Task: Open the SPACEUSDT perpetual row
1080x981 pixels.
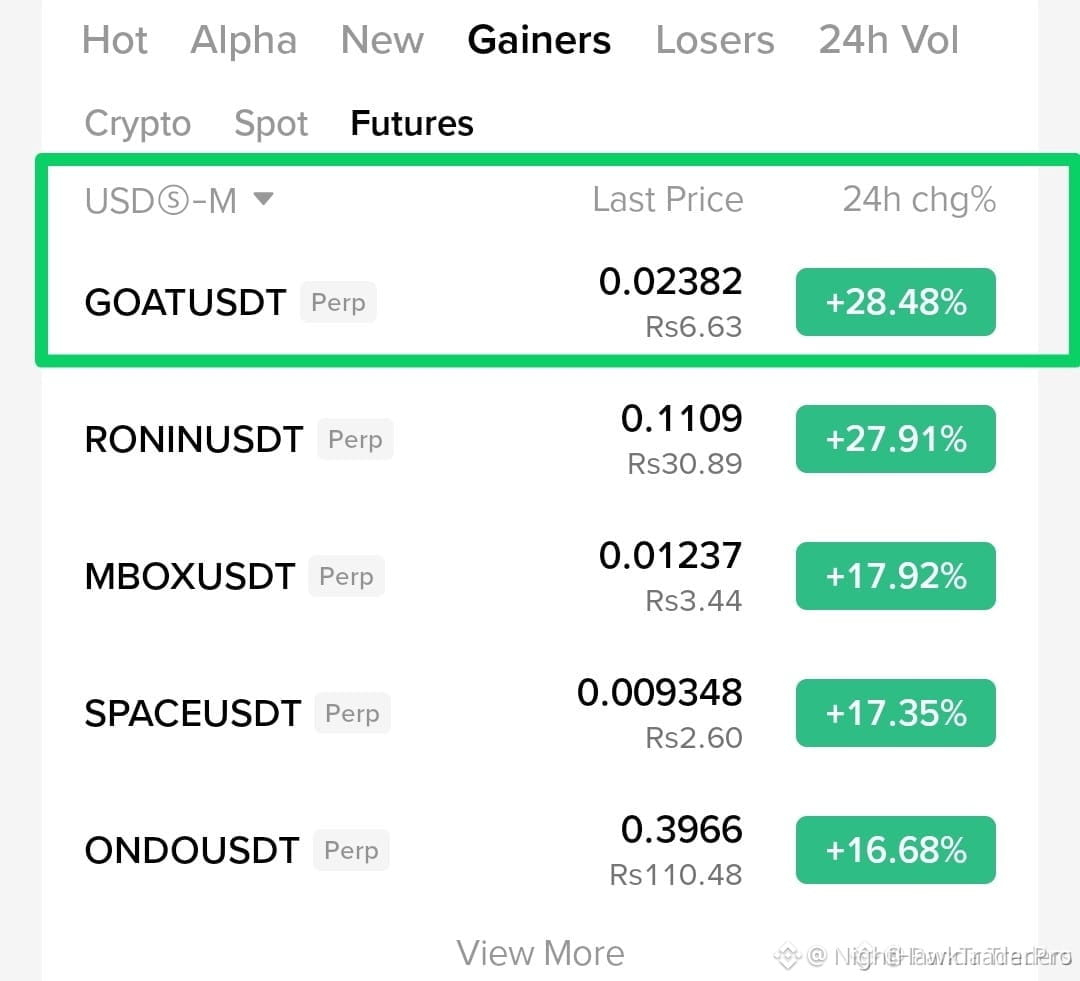Action: tap(540, 714)
